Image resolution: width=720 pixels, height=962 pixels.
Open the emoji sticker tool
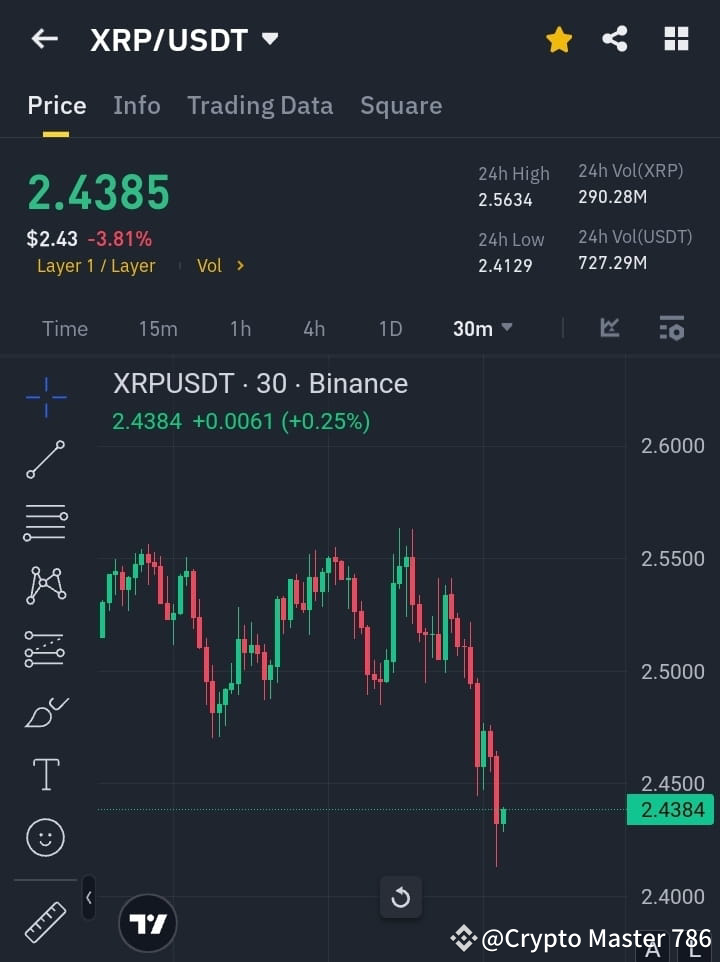[x=44, y=837]
